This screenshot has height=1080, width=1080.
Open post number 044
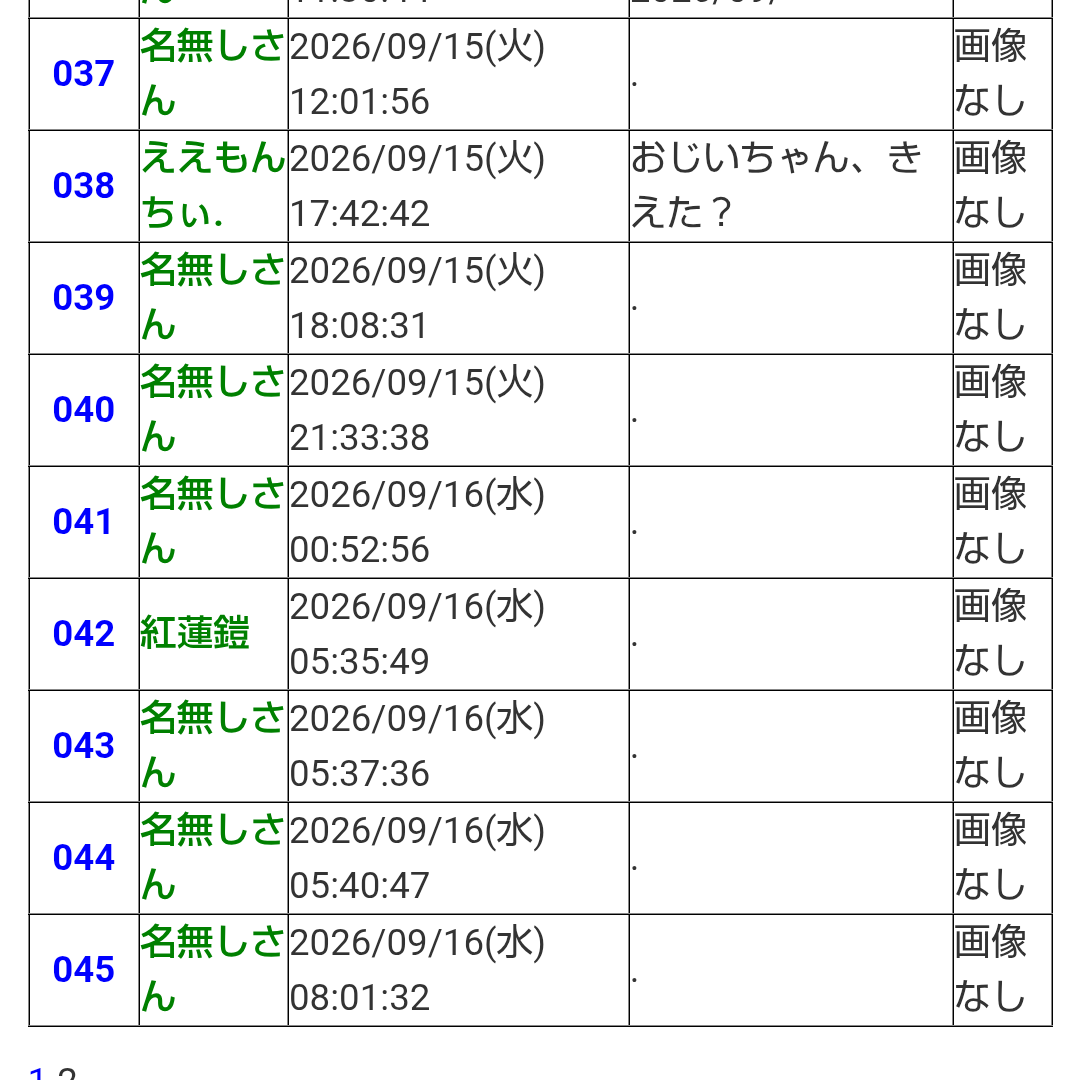83,858
